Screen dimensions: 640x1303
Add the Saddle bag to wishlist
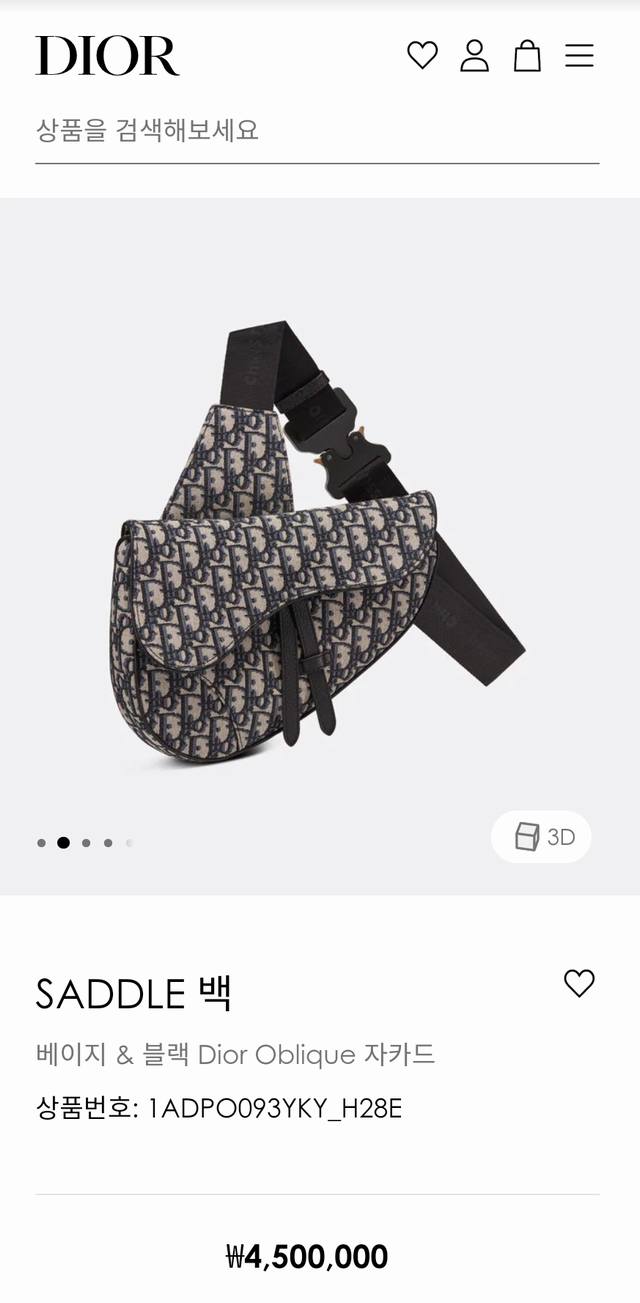point(579,983)
